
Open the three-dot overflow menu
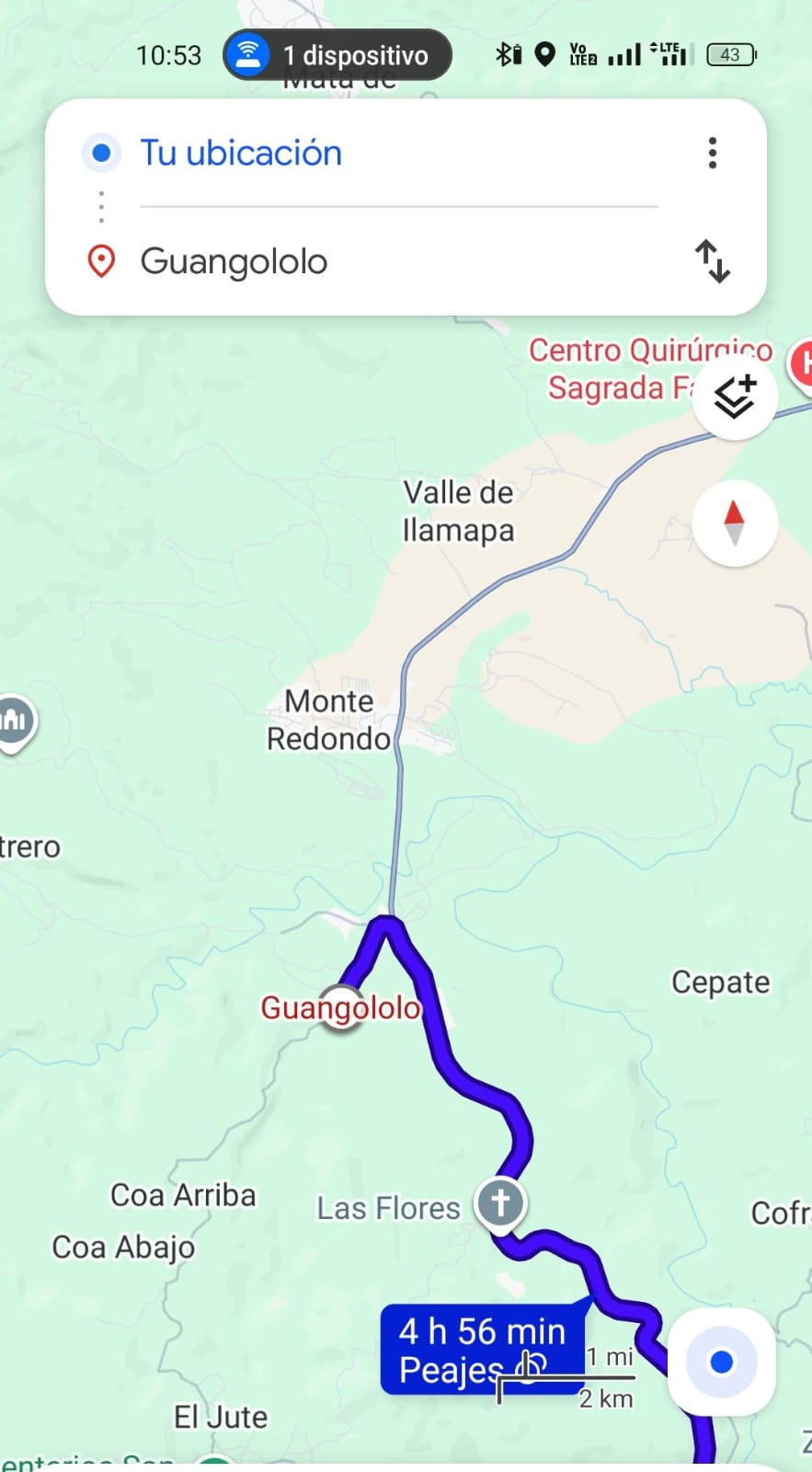[x=712, y=153]
